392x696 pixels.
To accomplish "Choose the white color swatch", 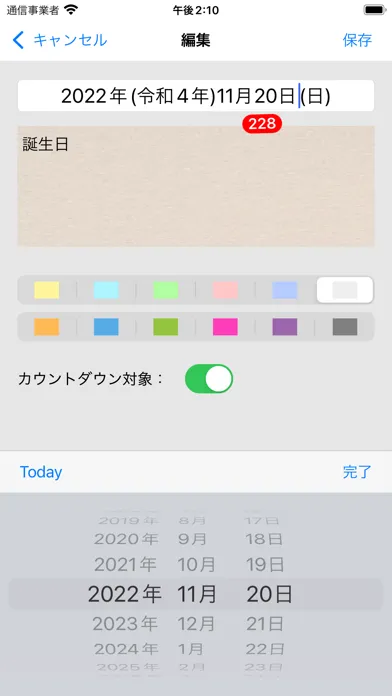I will coord(345,290).
